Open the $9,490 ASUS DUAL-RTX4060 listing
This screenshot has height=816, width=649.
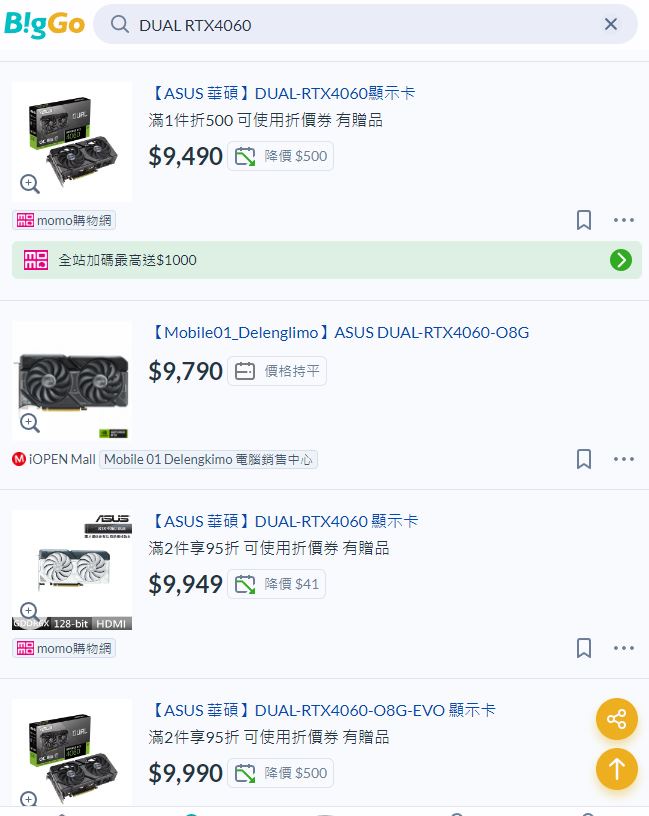[283, 93]
